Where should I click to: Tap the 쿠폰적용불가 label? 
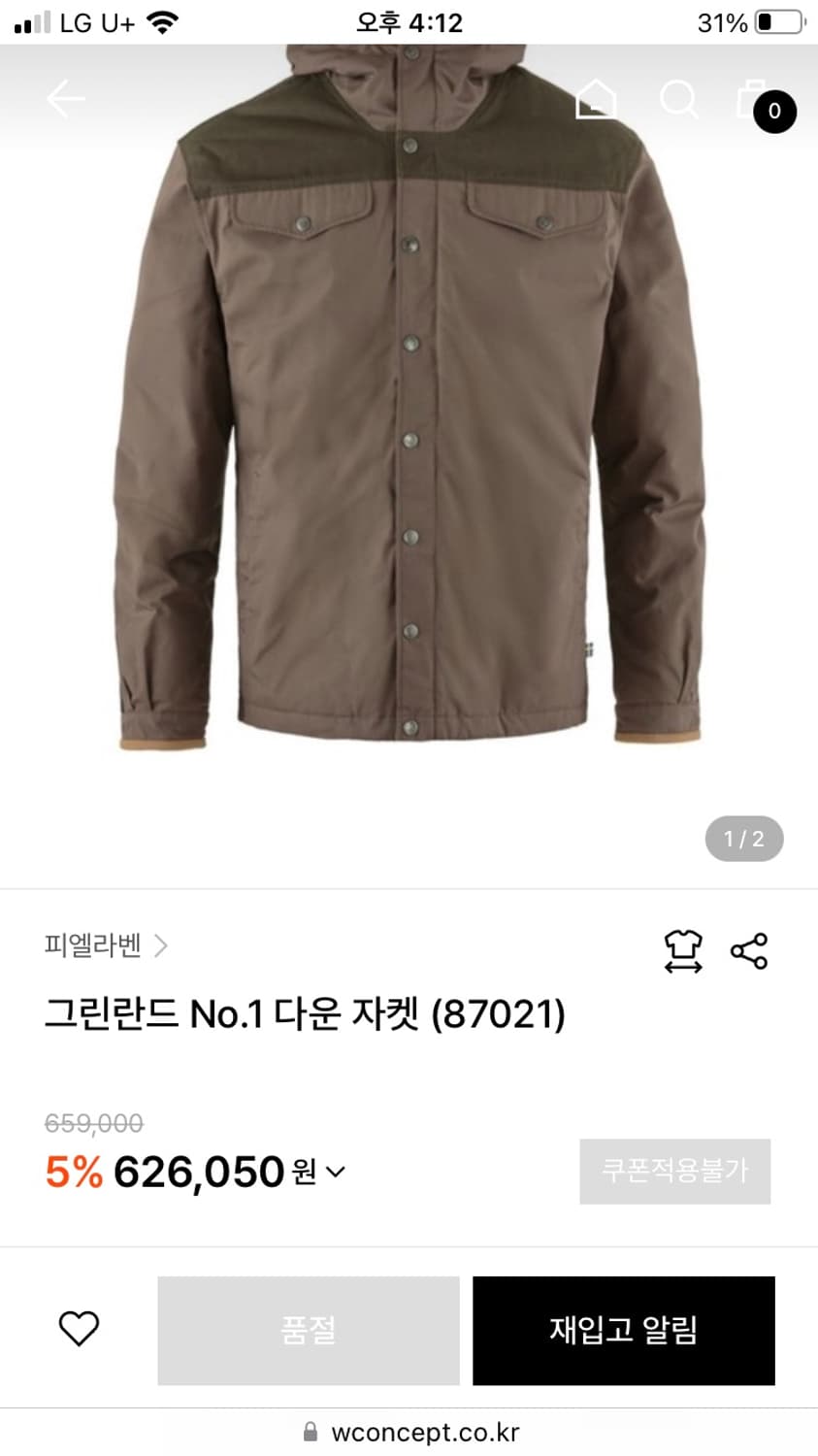coord(674,1172)
